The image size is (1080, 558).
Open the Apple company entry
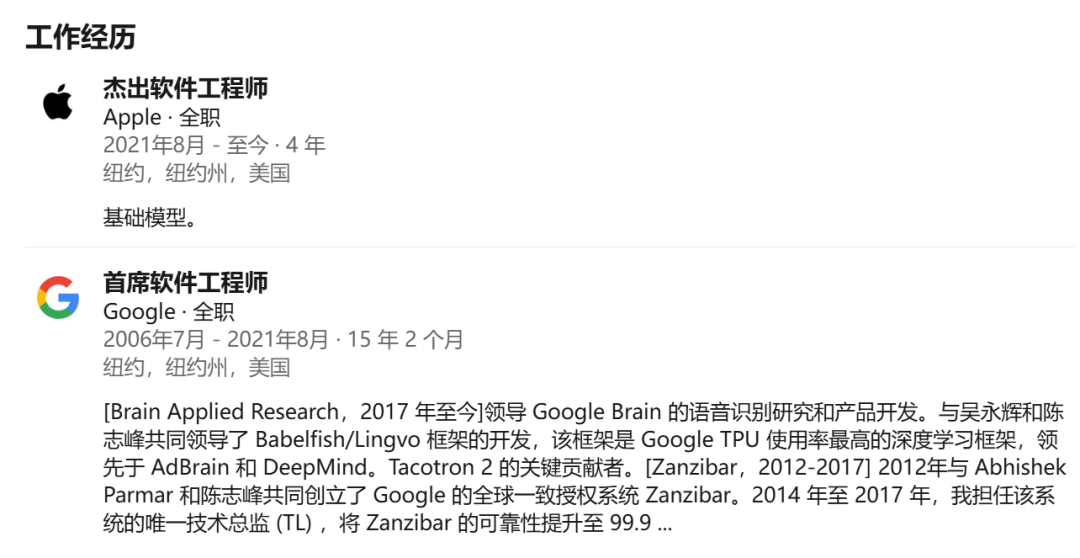pos(58,102)
